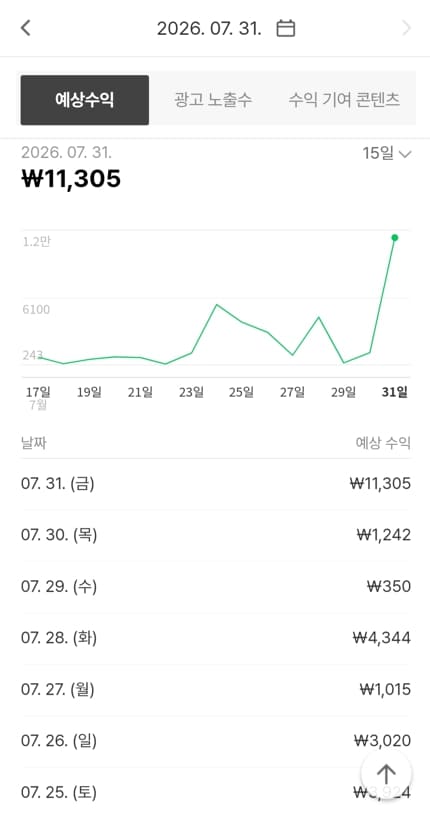Open the calendar date picker
The image size is (430, 814).
pyautogui.click(x=286, y=28)
